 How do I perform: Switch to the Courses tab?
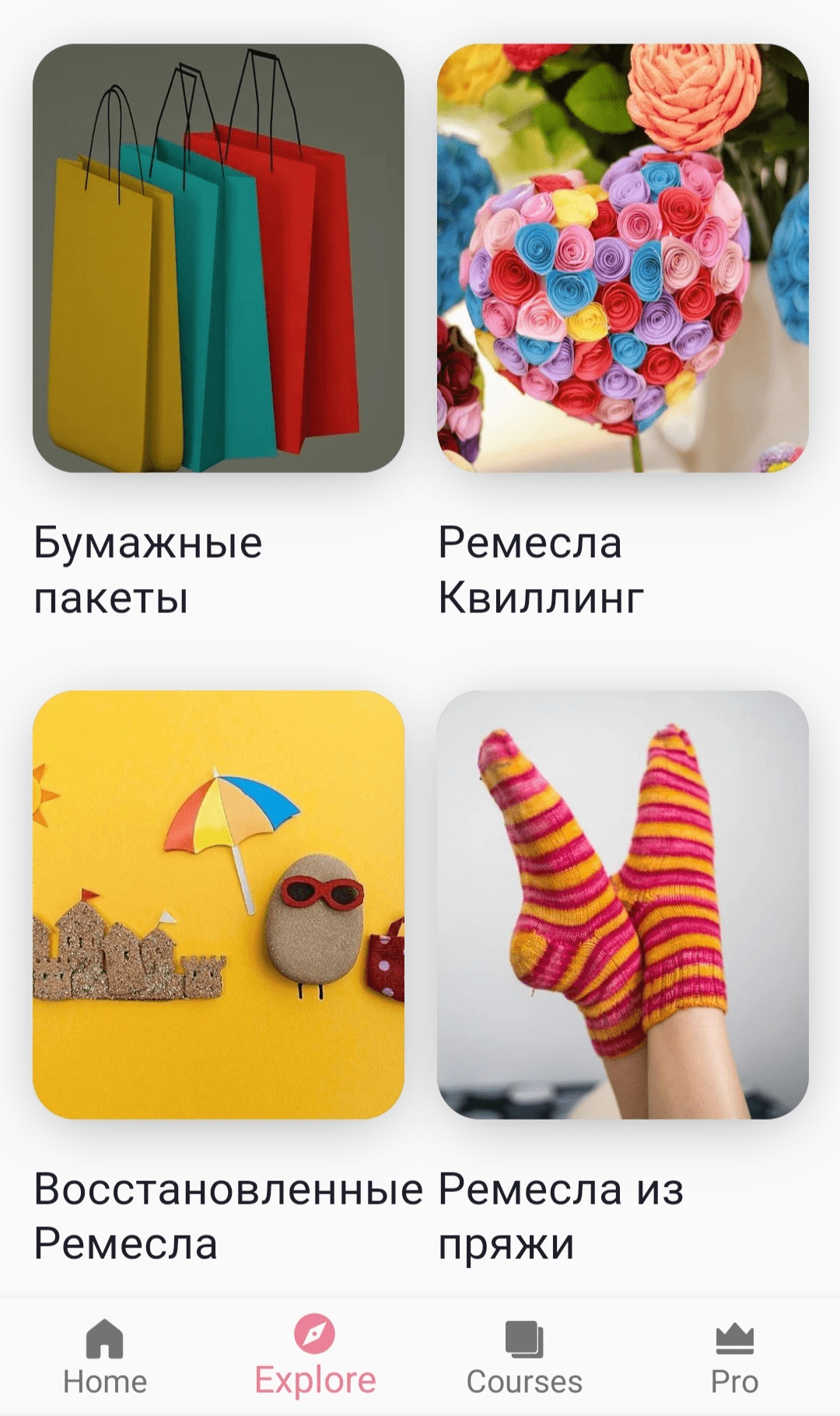pyautogui.click(x=524, y=1357)
